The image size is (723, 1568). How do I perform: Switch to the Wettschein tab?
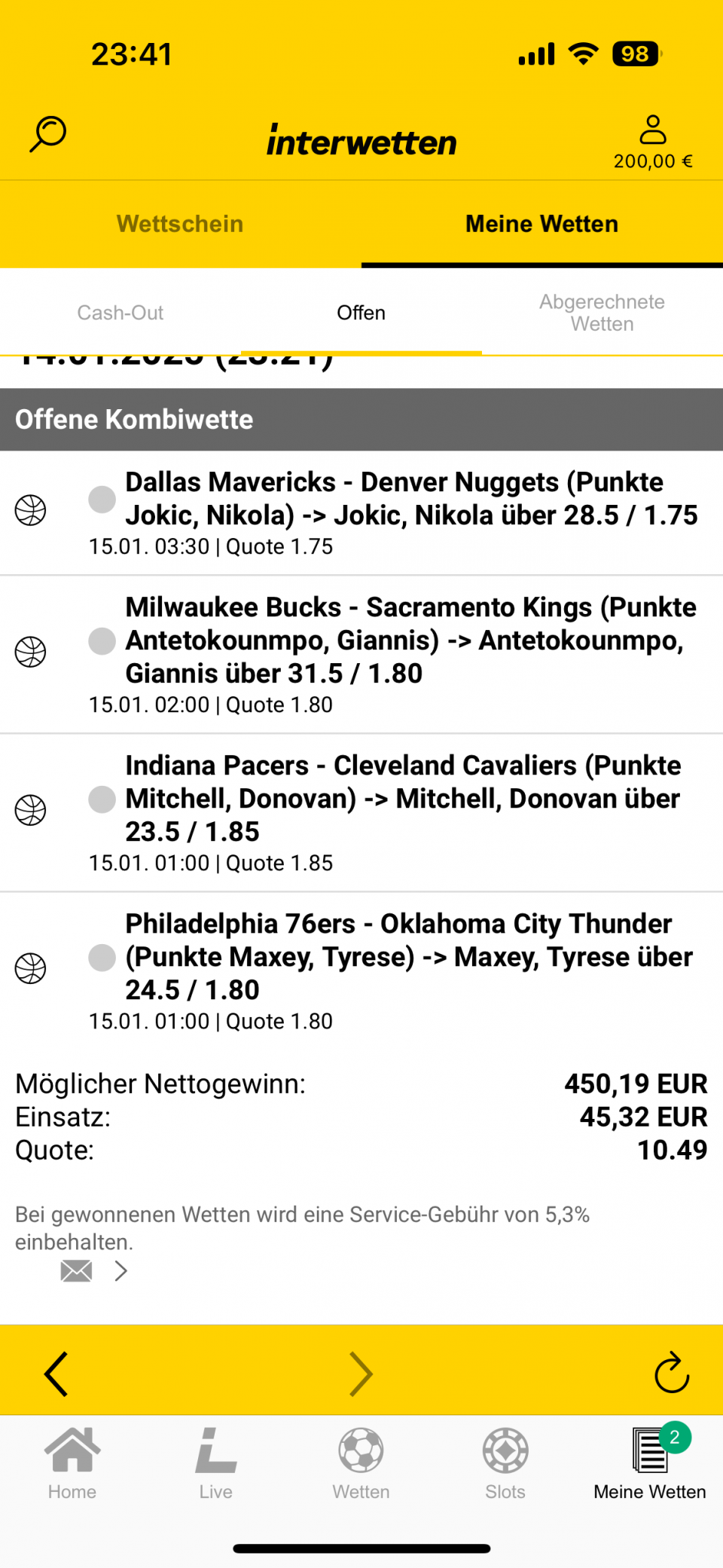click(180, 224)
